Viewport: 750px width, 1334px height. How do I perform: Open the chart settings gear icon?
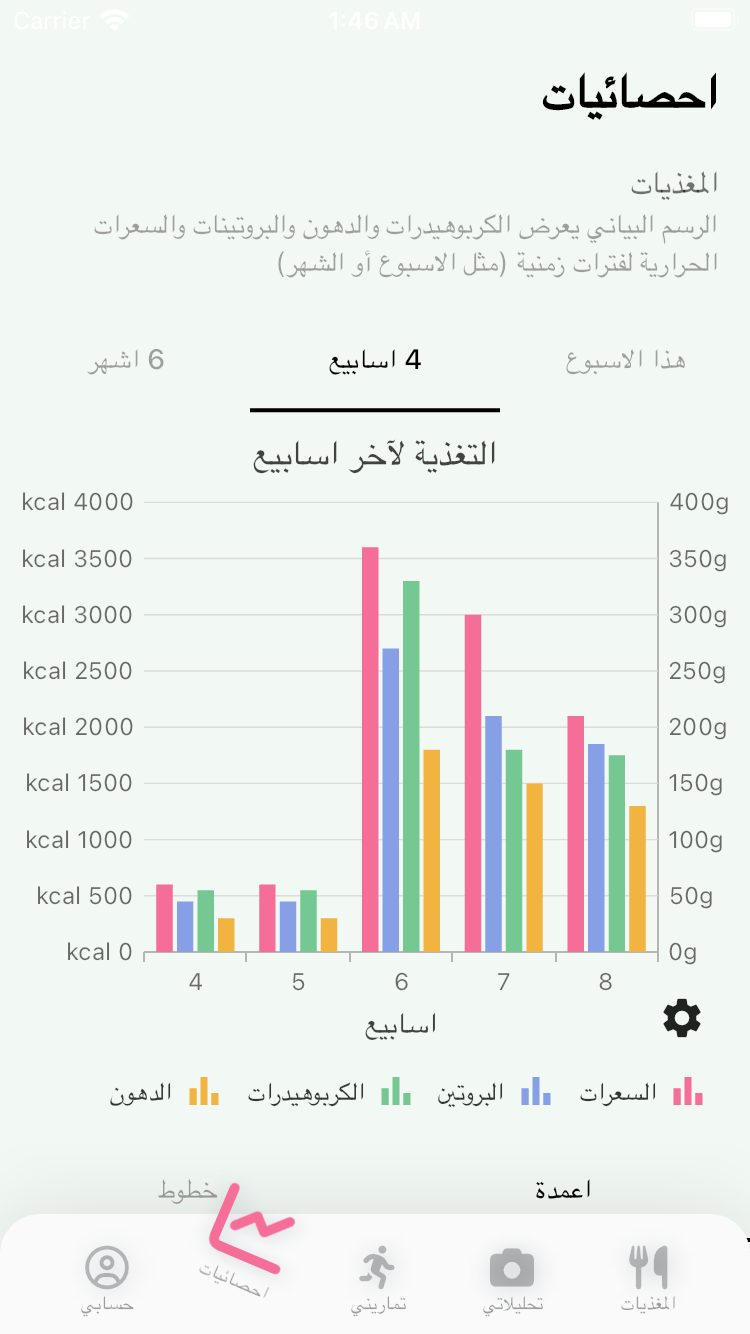pos(682,1018)
